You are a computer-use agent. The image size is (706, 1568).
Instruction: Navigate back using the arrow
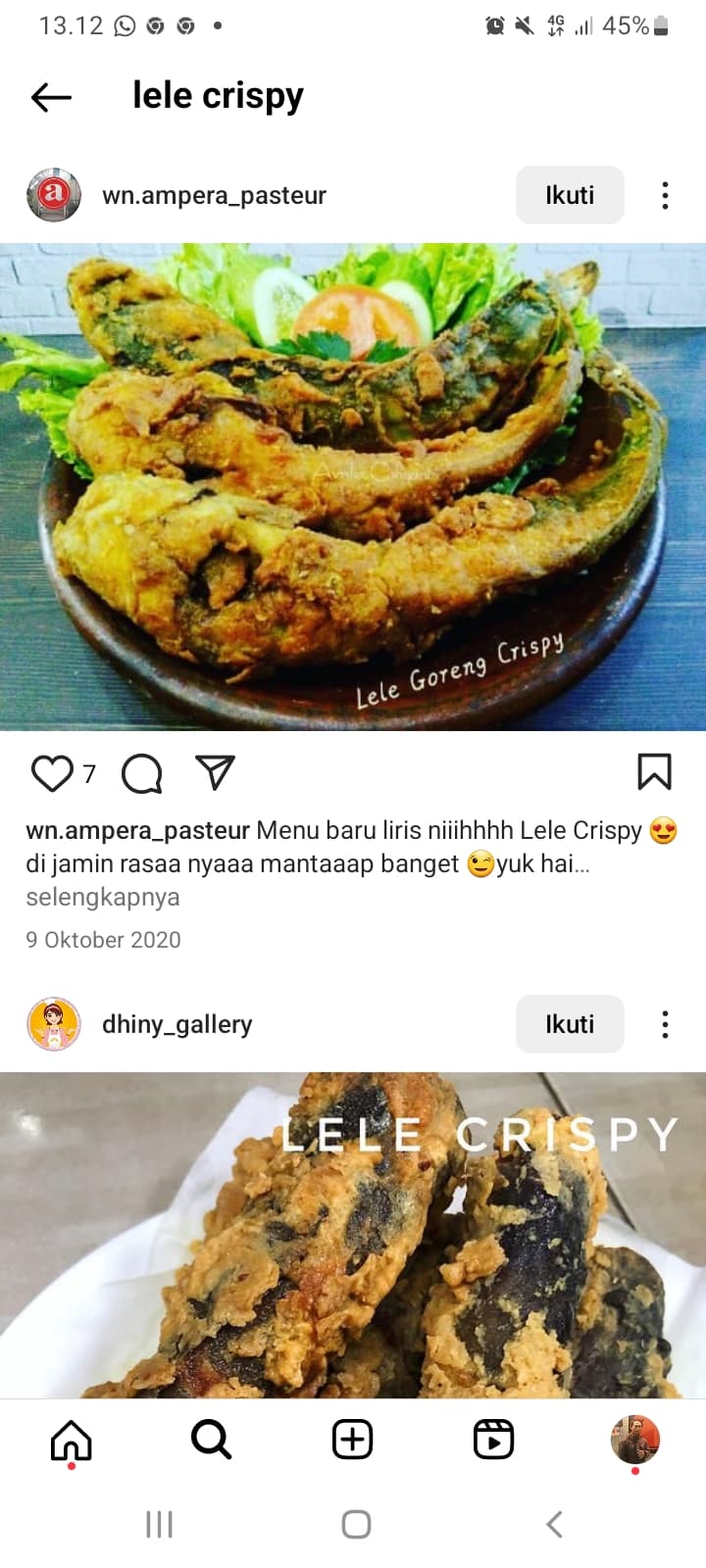point(49,96)
